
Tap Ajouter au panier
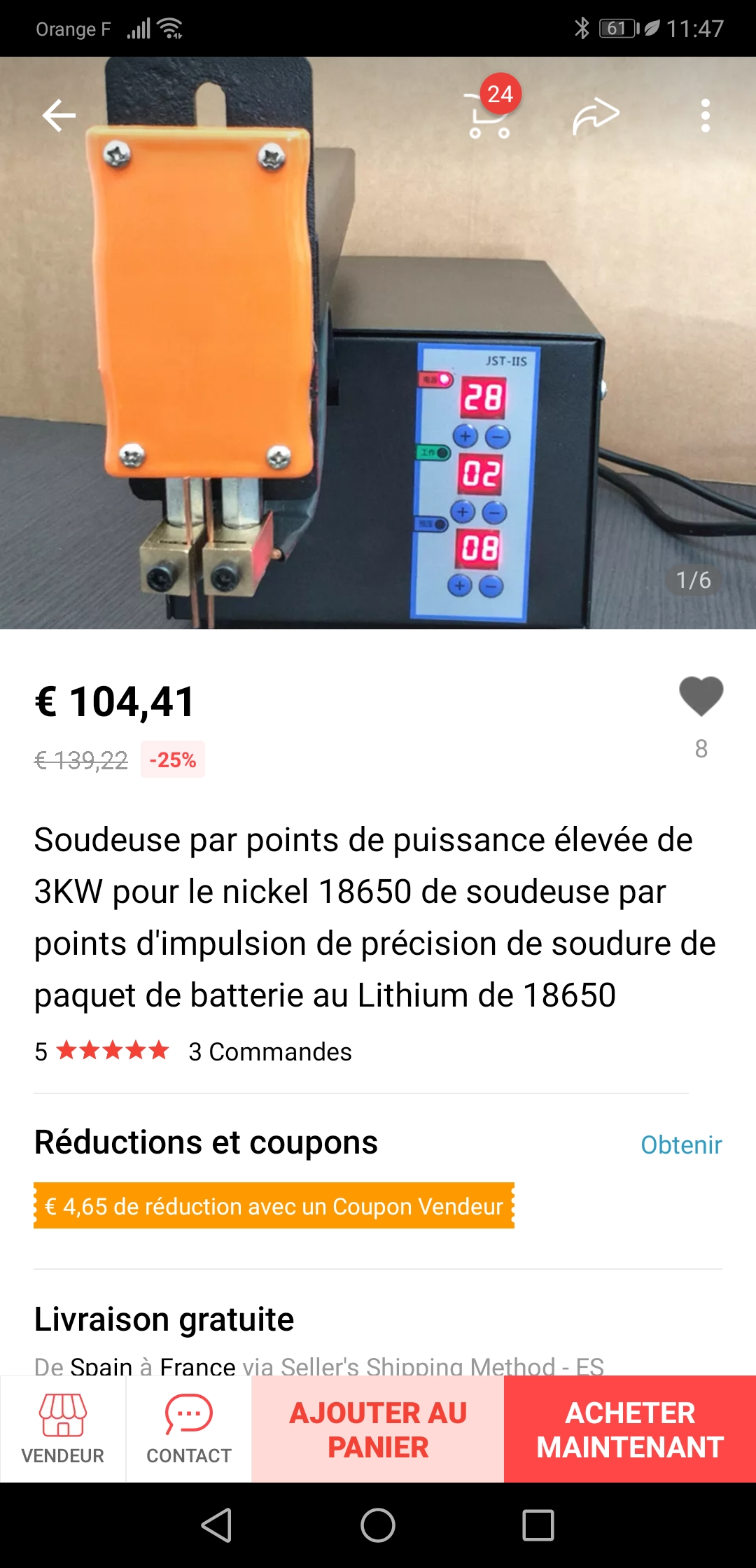pyautogui.click(x=378, y=1429)
